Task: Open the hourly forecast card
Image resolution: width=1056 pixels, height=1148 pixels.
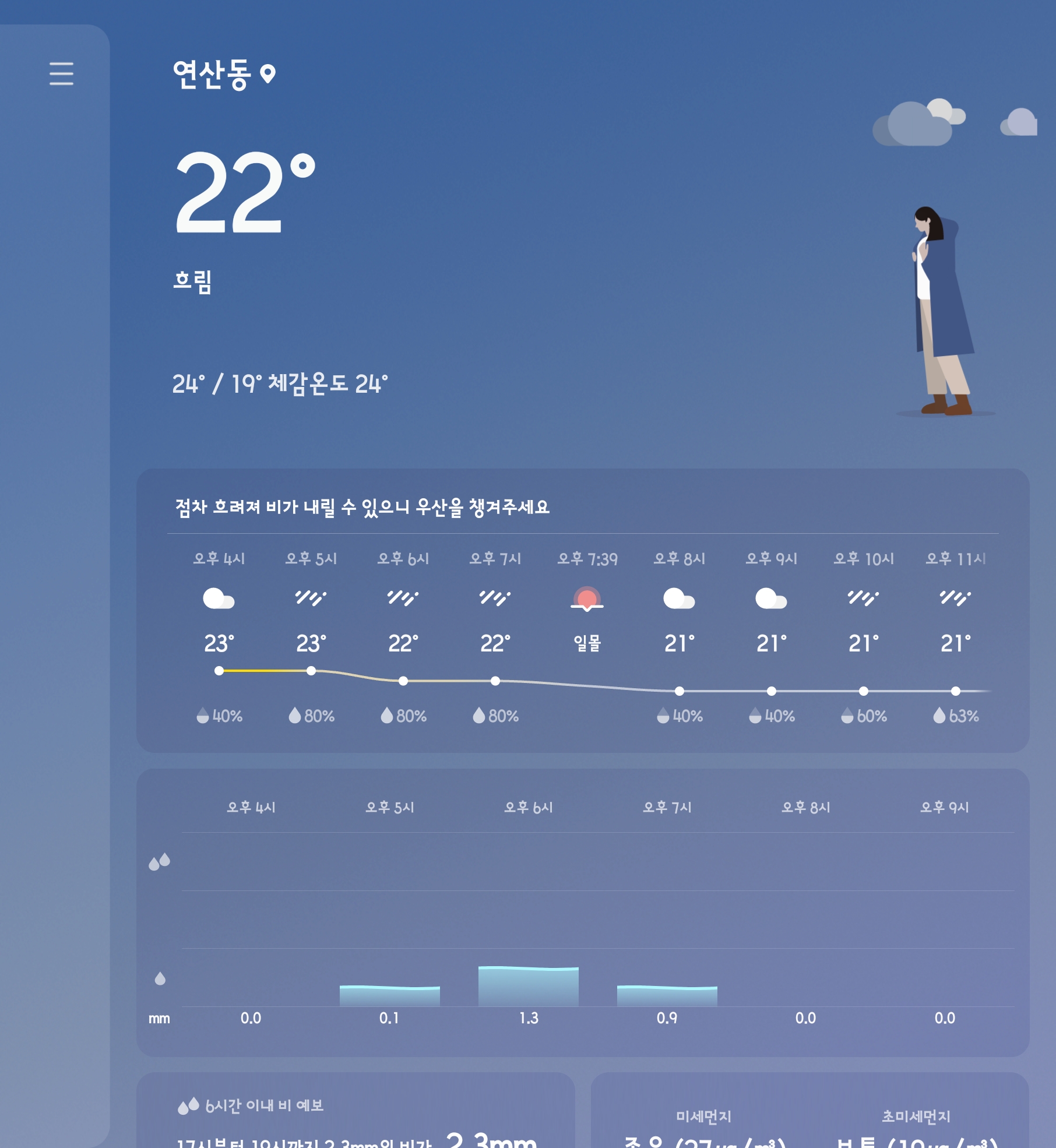Action: point(583,610)
